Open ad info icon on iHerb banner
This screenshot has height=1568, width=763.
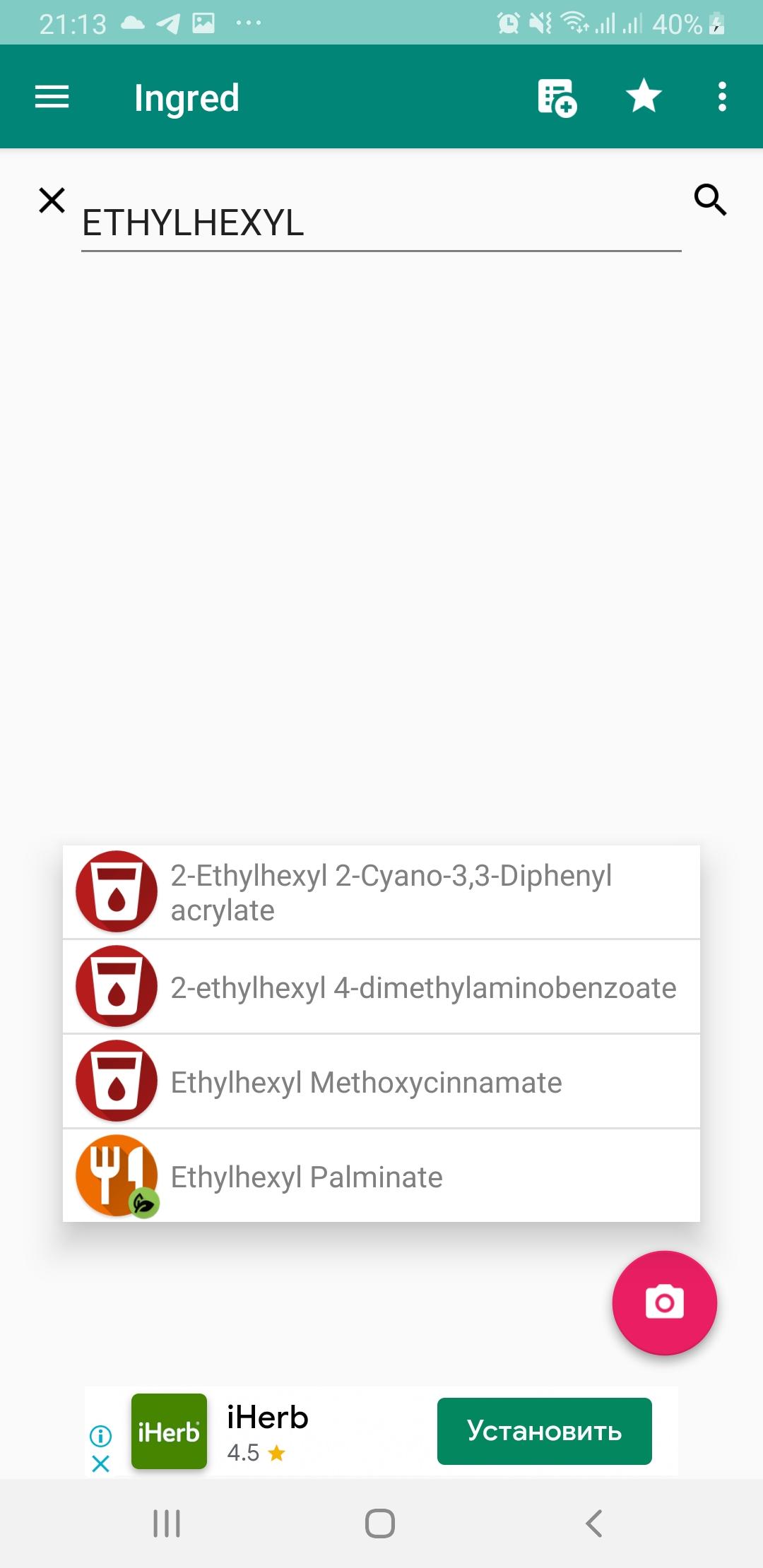tap(101, 1435)
